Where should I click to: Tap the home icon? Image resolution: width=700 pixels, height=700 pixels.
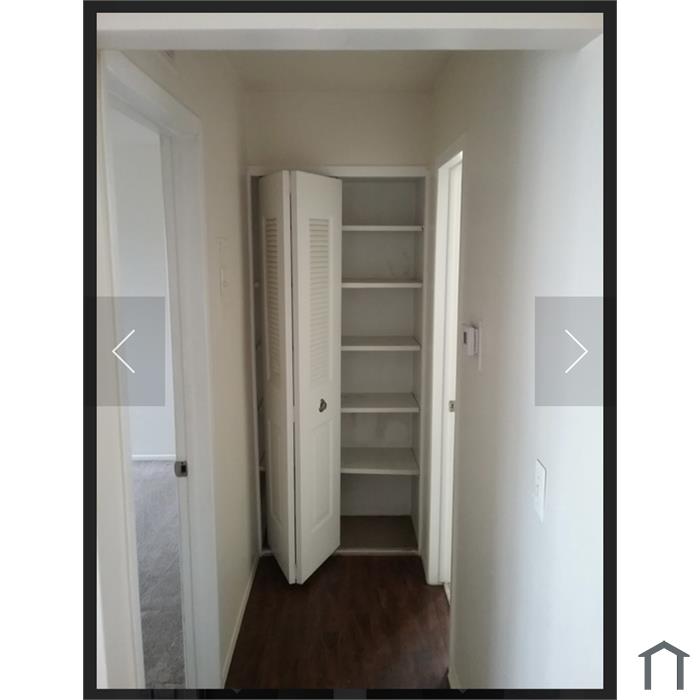point(663,666)
